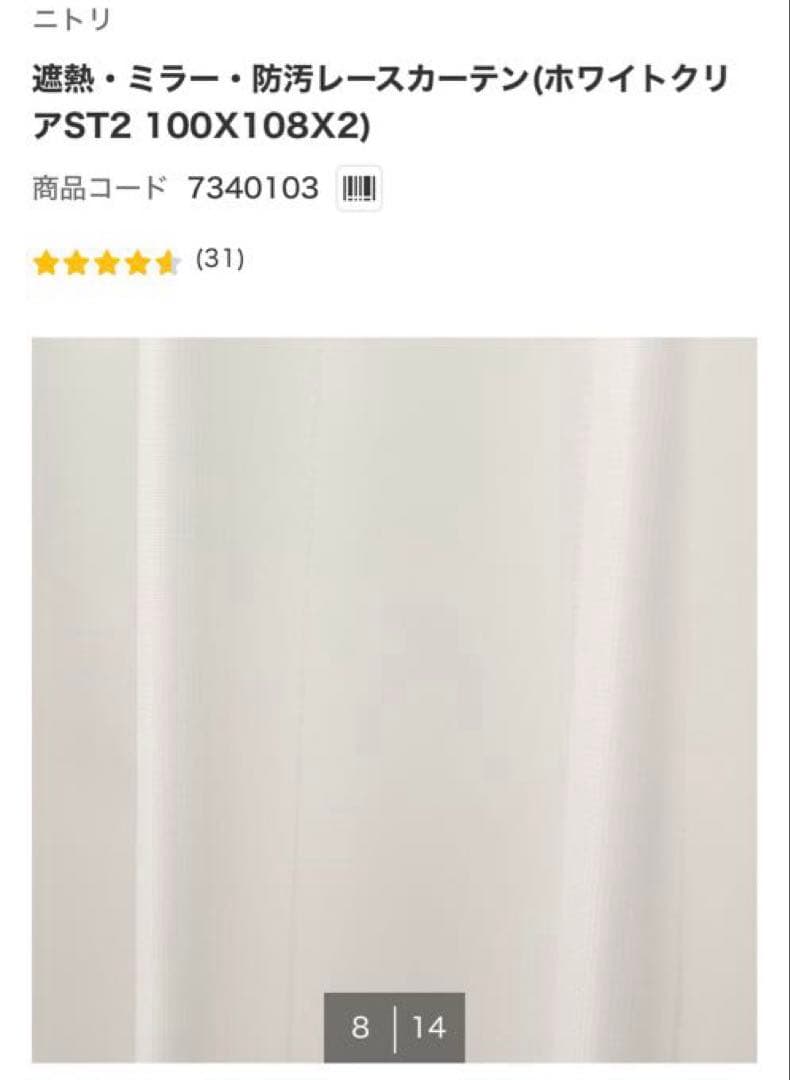Click the number 14 in the image pager
The width and height of the screenshot is (790, 1080).
[x=430, y=1025]
